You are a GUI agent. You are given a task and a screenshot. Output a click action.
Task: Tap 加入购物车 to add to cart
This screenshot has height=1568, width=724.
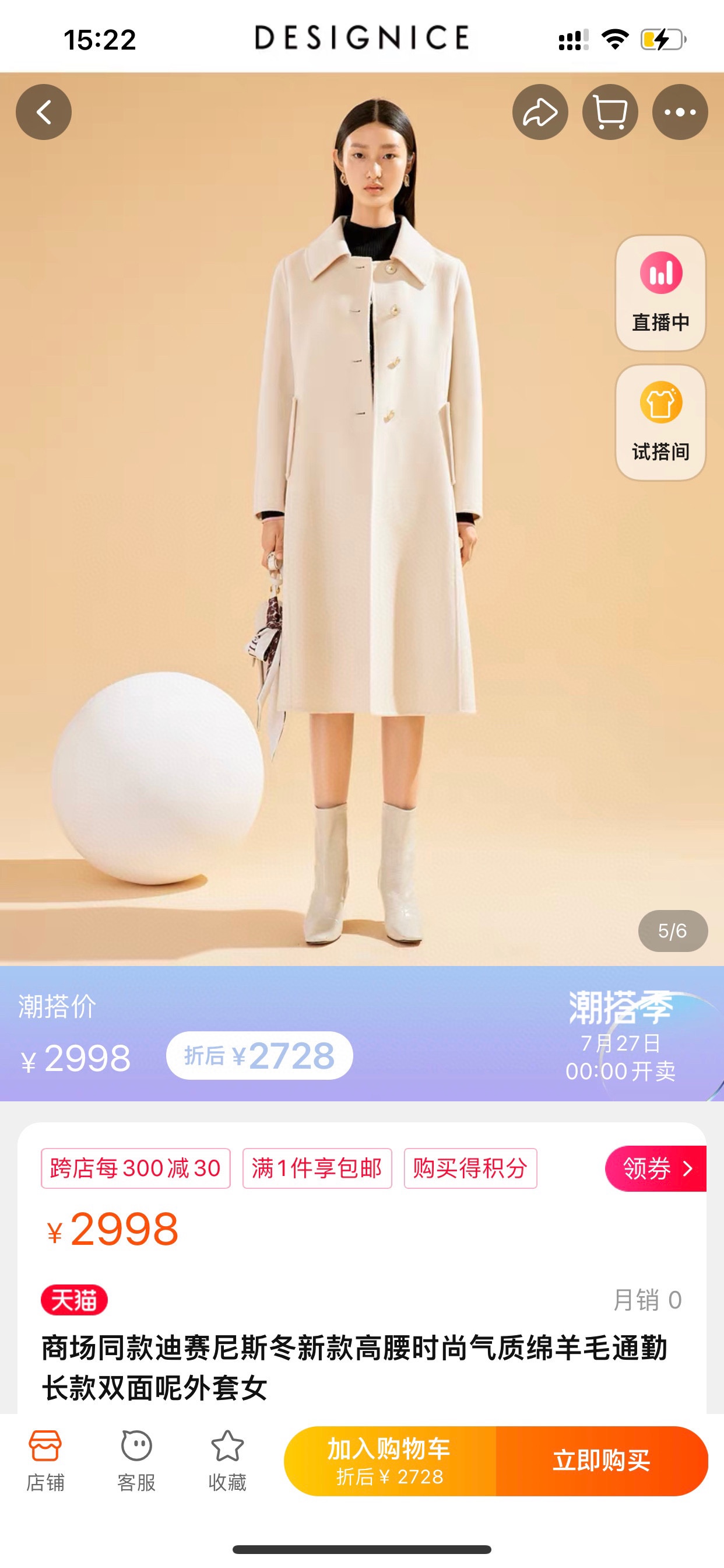(389, 1461)
